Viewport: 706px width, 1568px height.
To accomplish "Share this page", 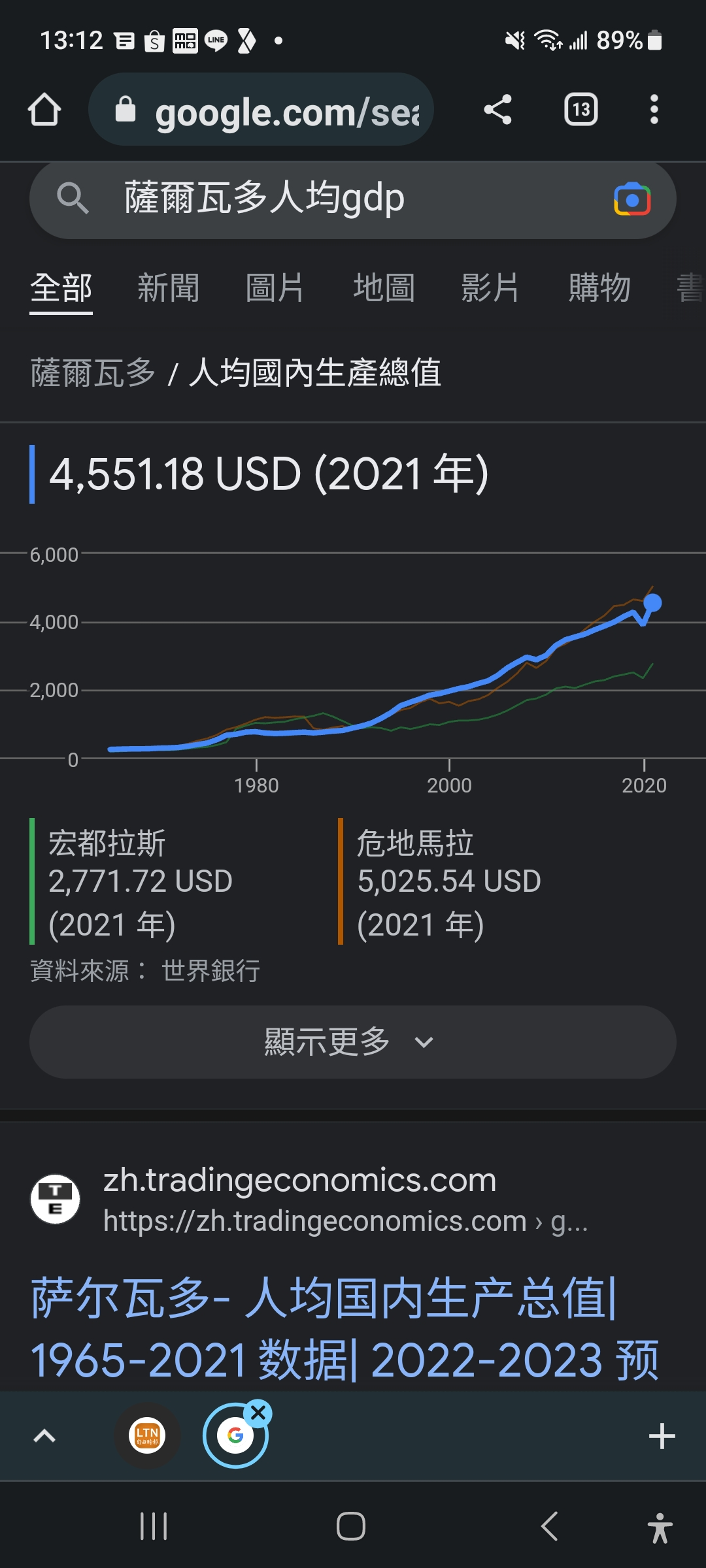I will click(x=497, y=109).
